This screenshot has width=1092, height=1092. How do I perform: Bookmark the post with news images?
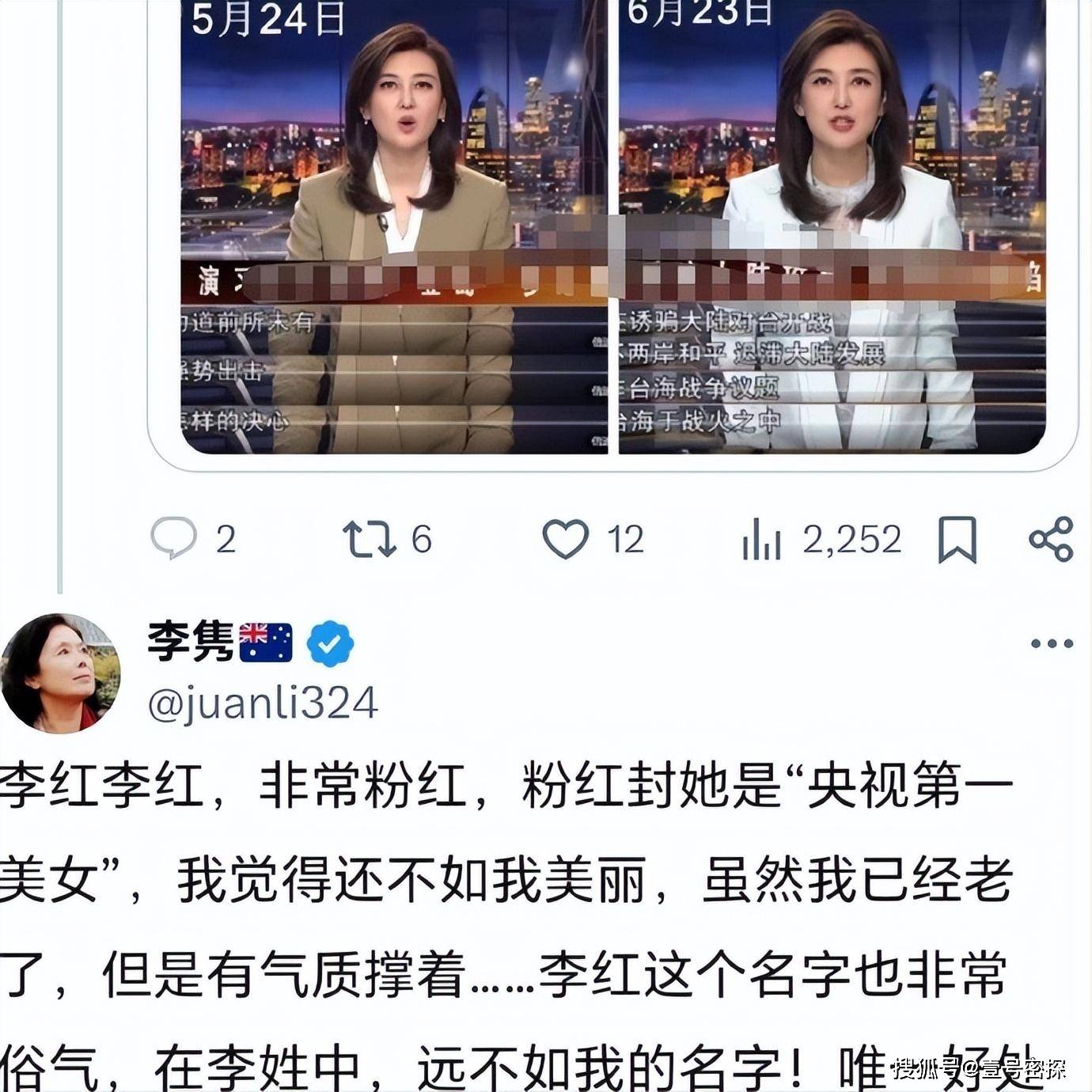(957, 539)
